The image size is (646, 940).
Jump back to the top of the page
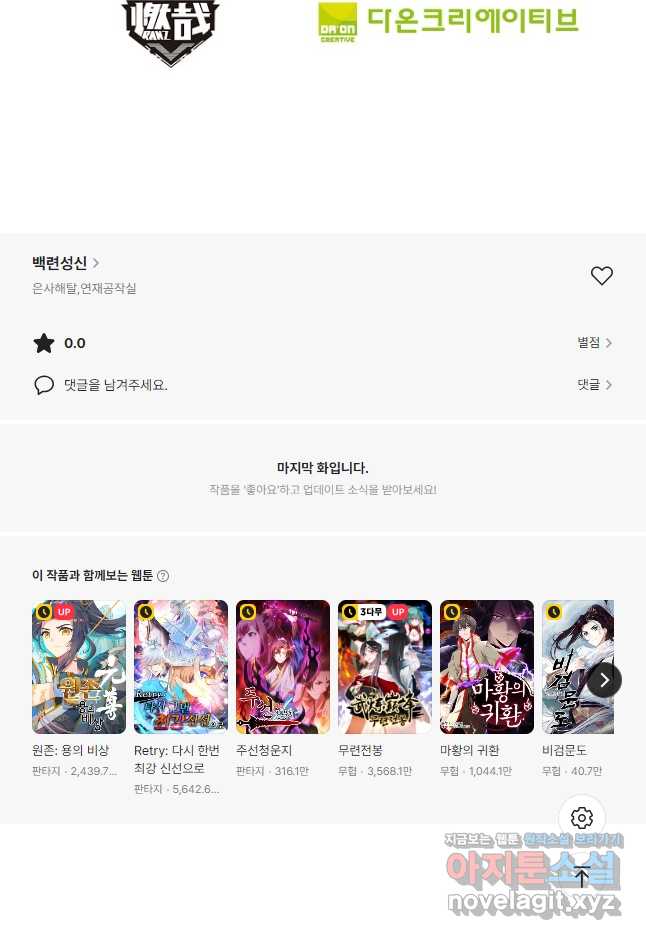tap(582, 878)
